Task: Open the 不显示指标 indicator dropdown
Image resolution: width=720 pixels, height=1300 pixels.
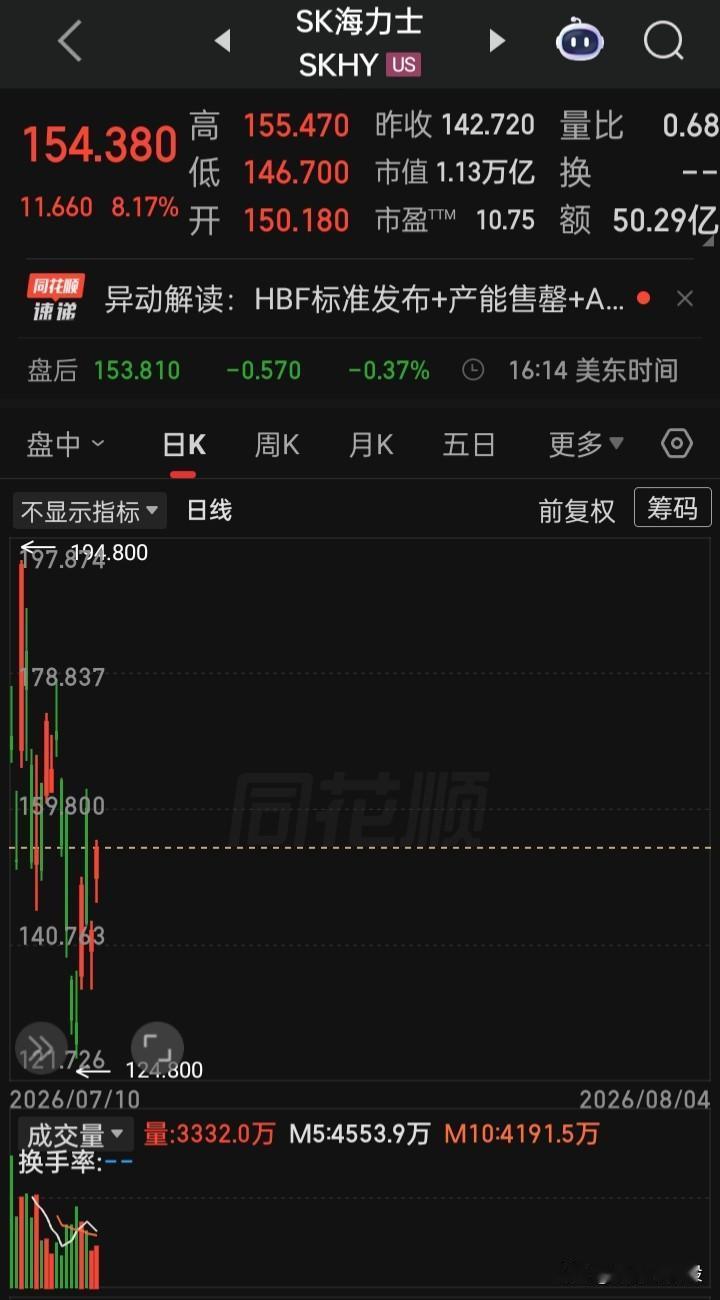Action: click(90, 511)
